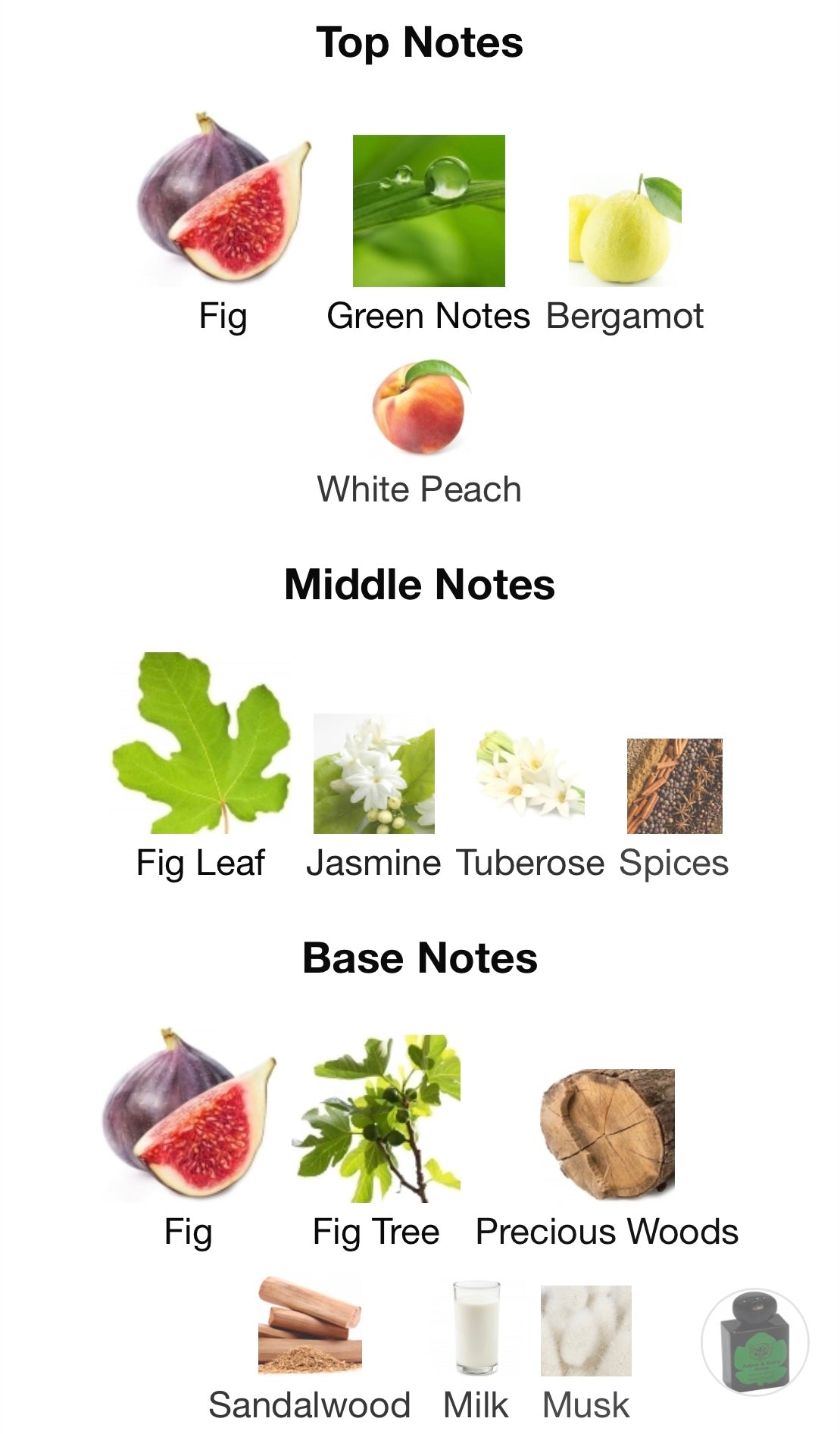Open the Fig Leaf note

(201, 744)
